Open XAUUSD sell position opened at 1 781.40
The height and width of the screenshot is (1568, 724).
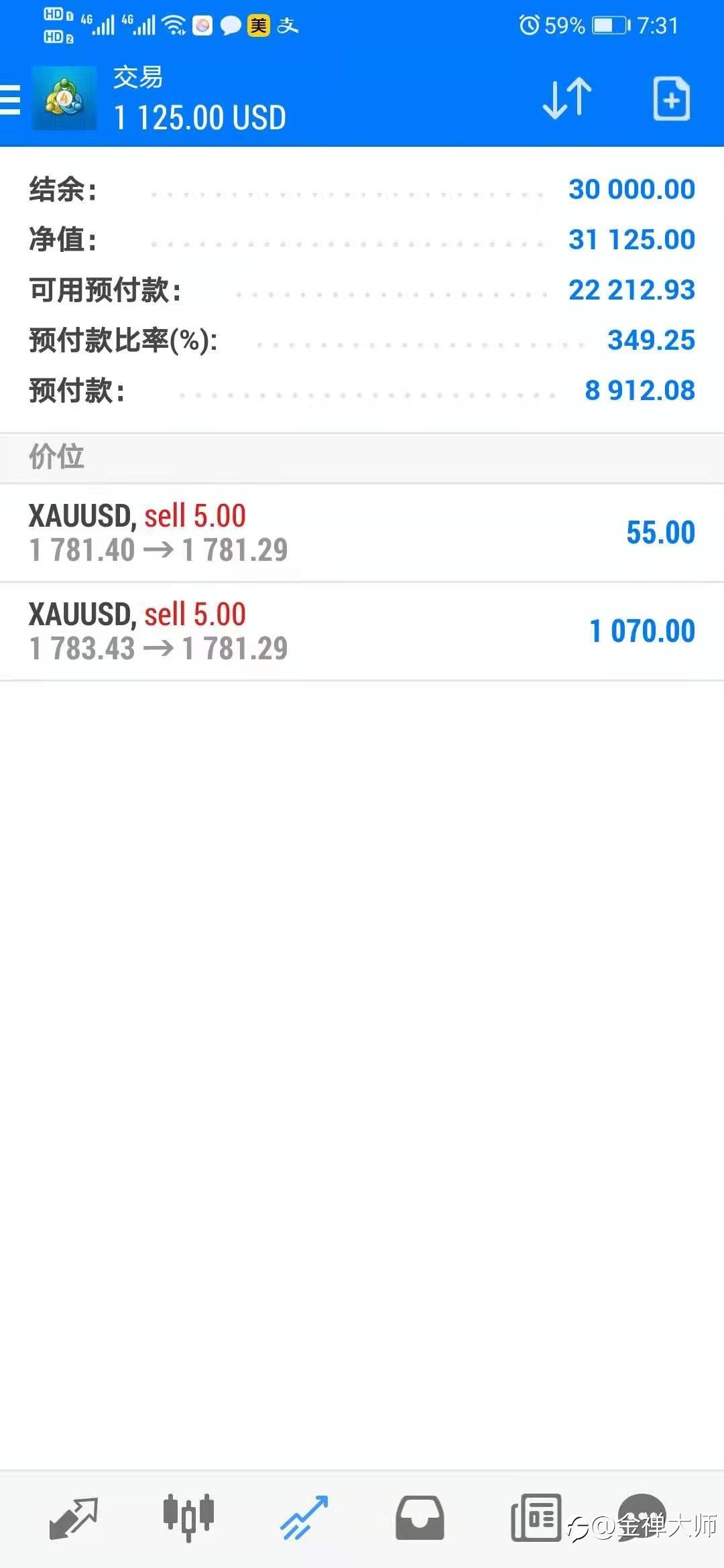[x=362, y=533]
